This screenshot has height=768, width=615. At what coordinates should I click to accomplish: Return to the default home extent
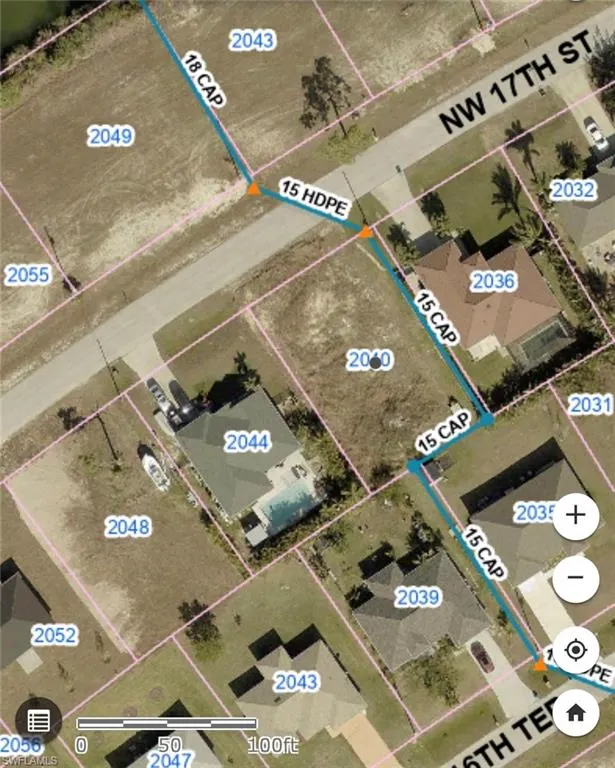576,712
